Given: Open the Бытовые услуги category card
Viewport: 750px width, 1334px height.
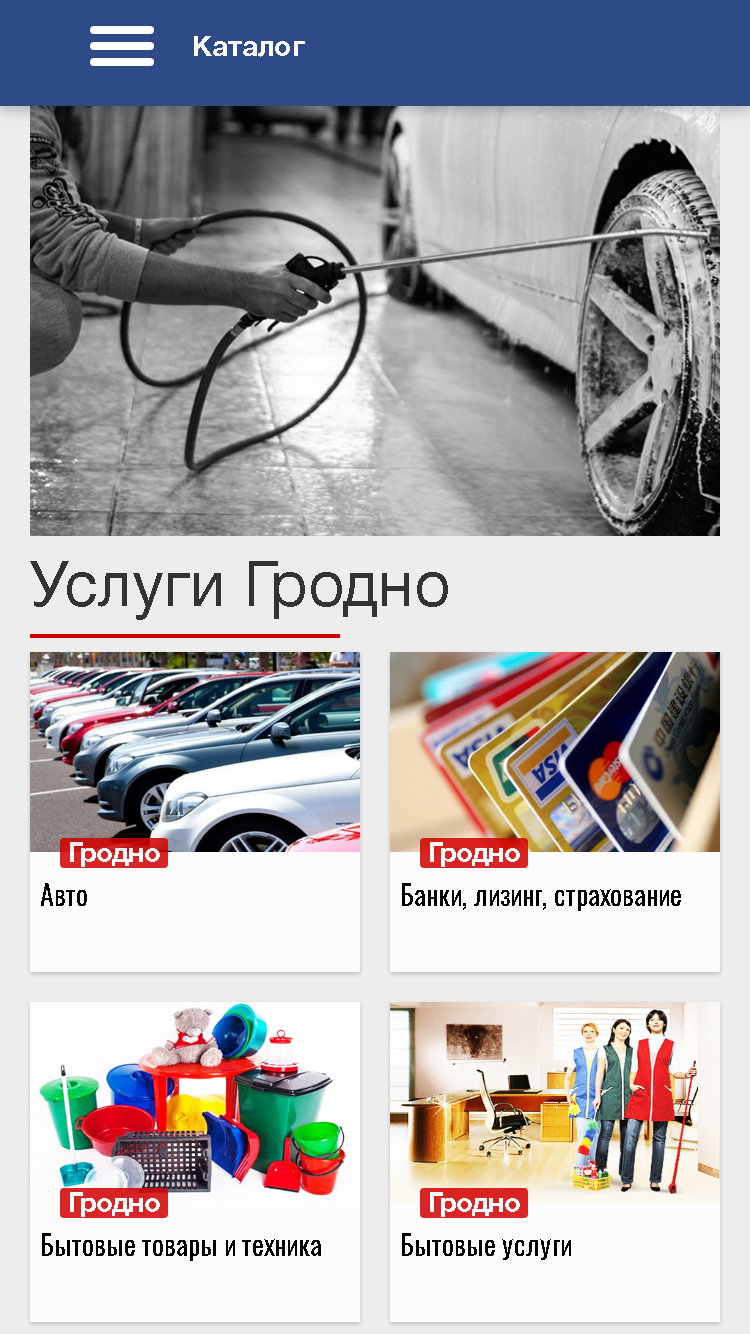Looking at the screenshot, I should (x=555, y=1162).
